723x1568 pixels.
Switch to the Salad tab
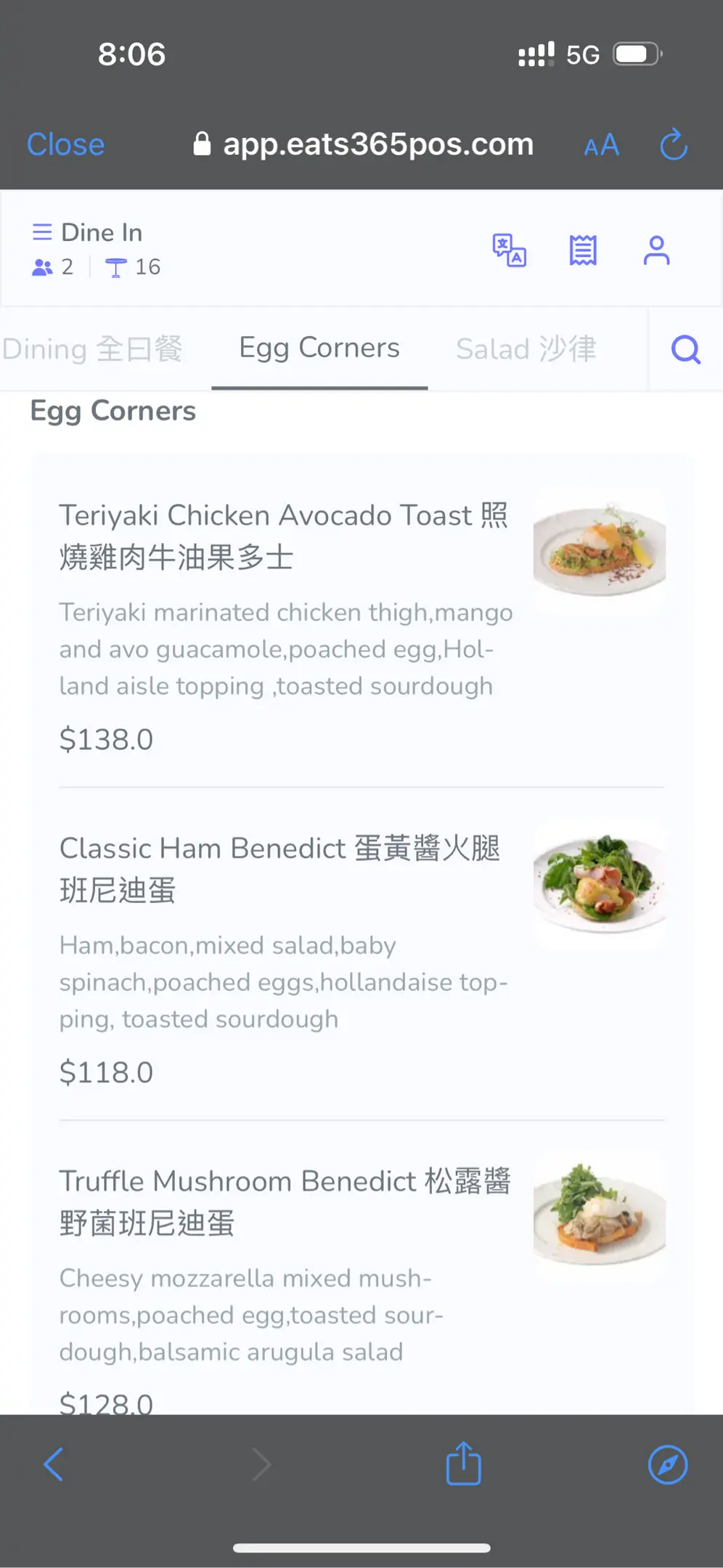tap(526, 349)
